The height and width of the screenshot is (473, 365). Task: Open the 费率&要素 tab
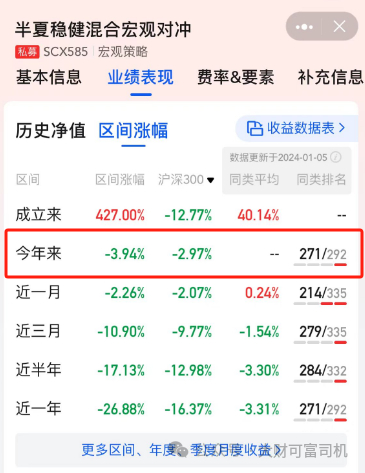(x=236, y=77)
